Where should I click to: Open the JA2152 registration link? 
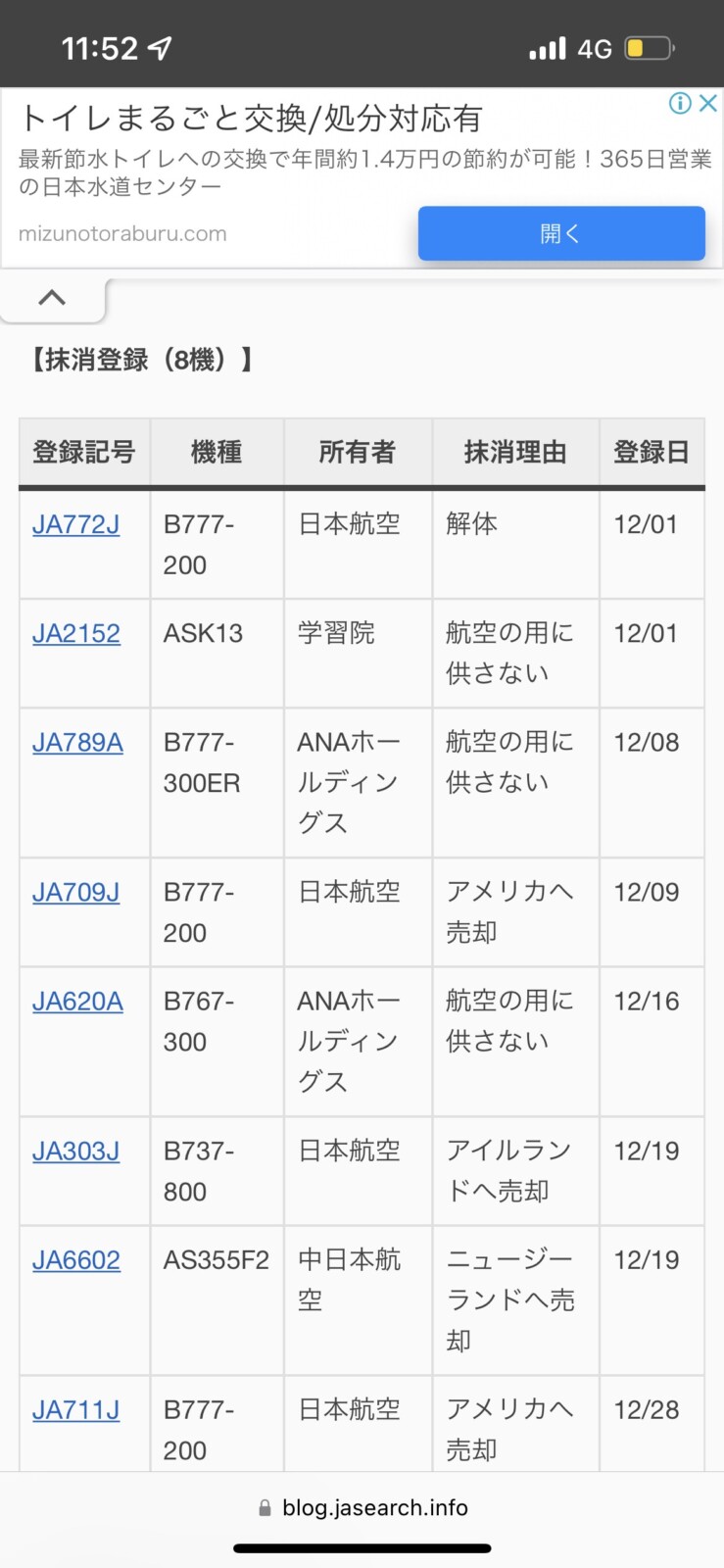(x=76, y=633)
